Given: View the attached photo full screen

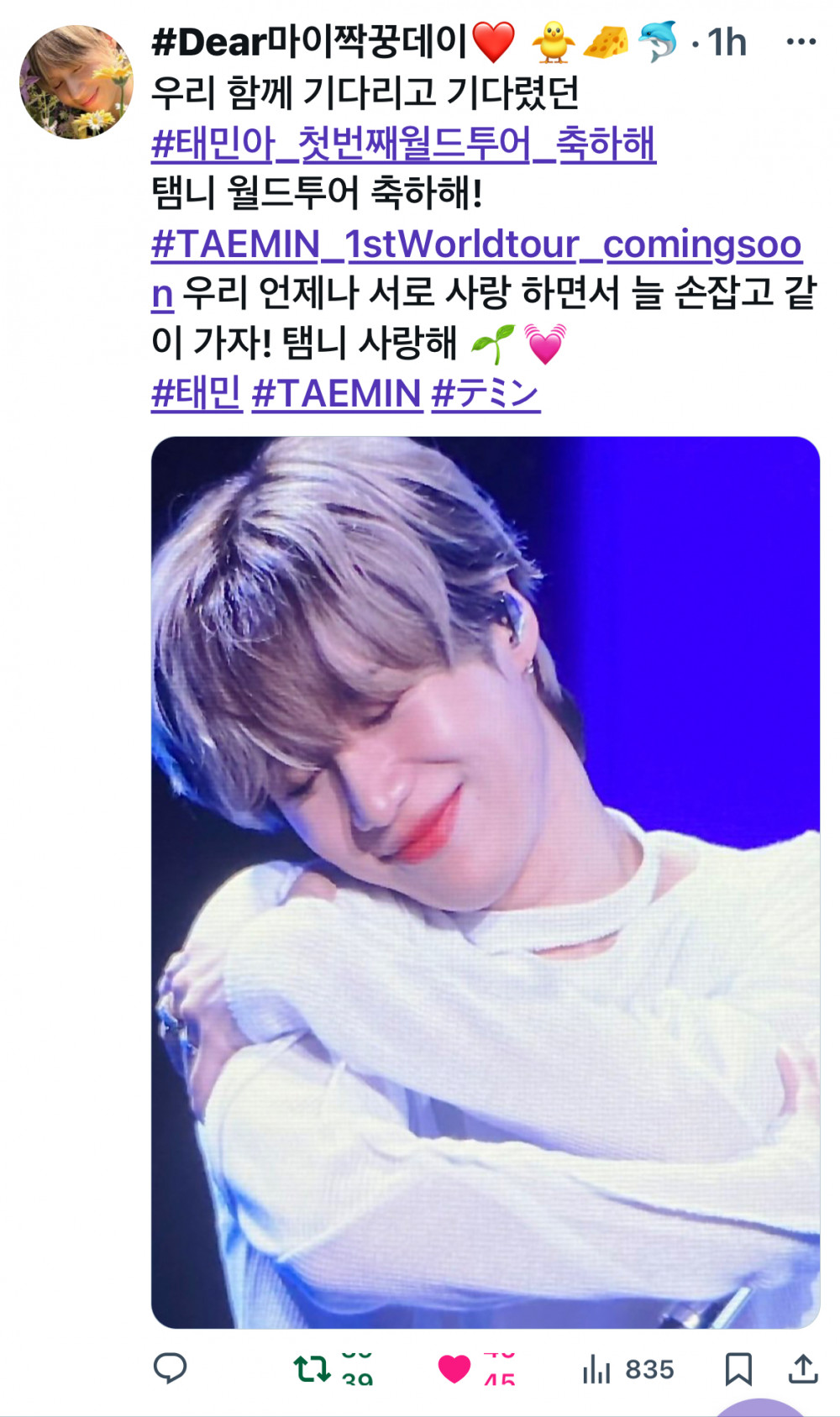Looking at the screenshot, I should (x=485, y=882).
